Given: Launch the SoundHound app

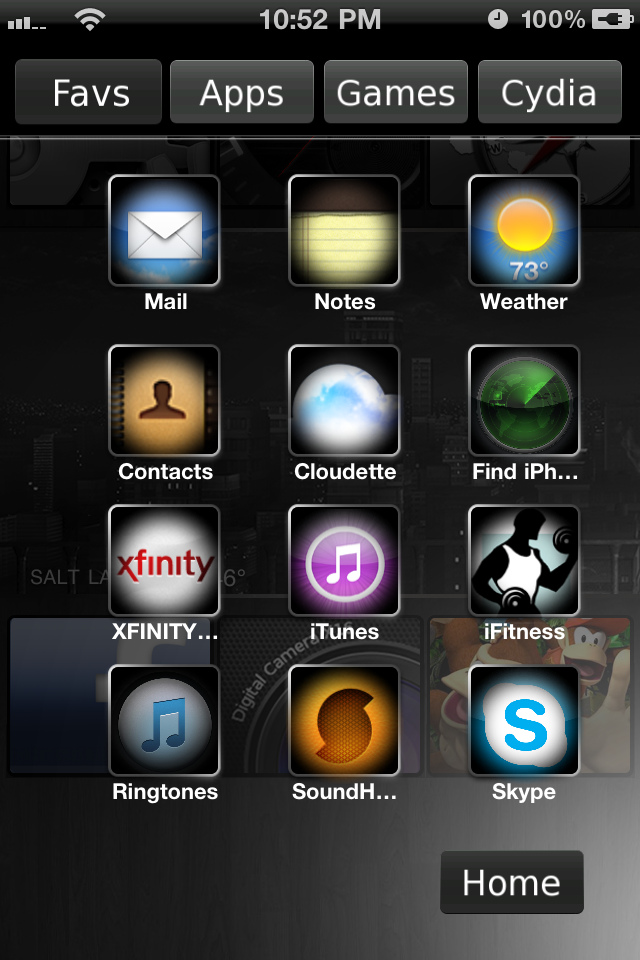Looking at the screenshot, I should (x=344, y=721).
